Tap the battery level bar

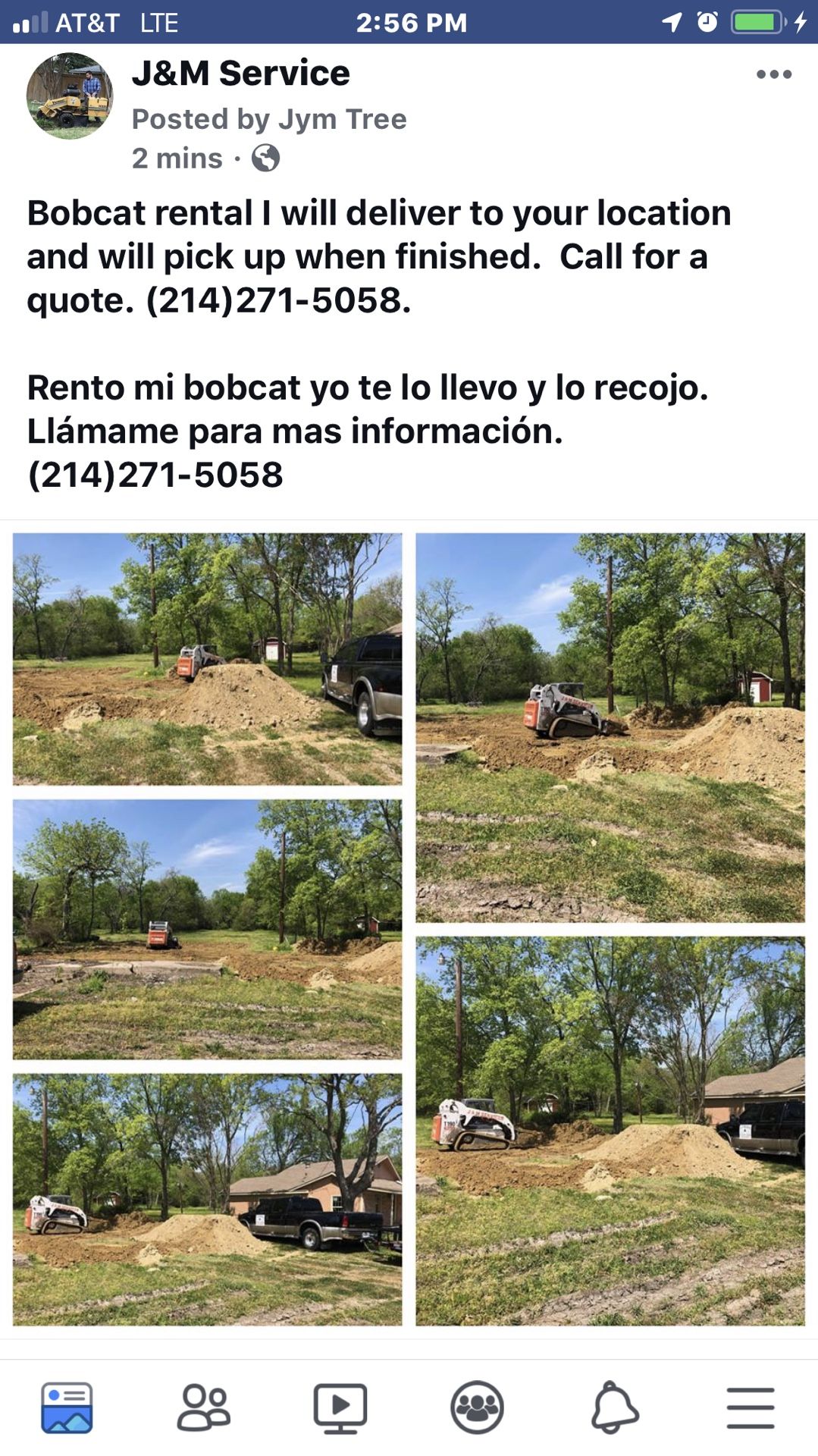click(x=754, y=22)
